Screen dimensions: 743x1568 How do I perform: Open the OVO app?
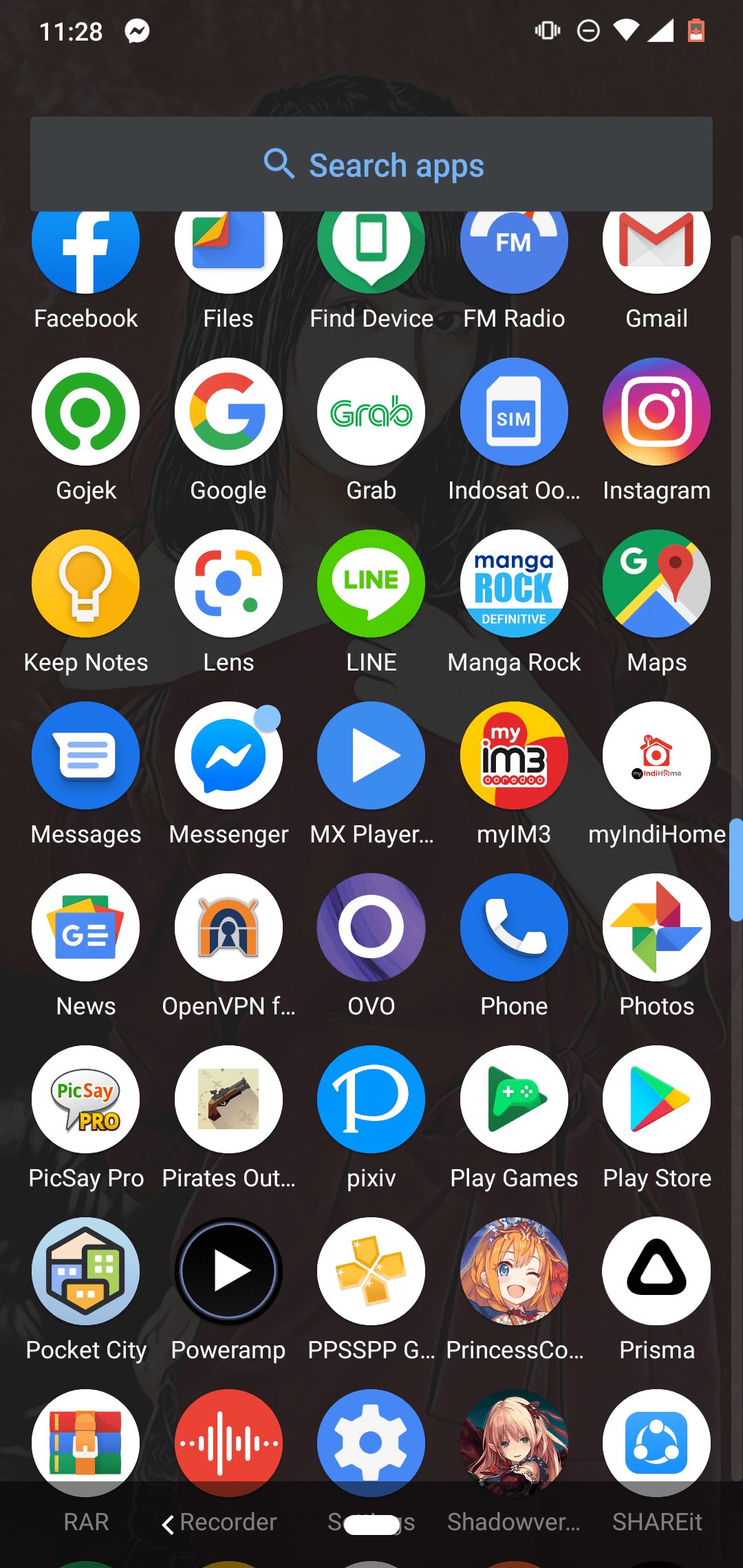[x=371, y=928]
